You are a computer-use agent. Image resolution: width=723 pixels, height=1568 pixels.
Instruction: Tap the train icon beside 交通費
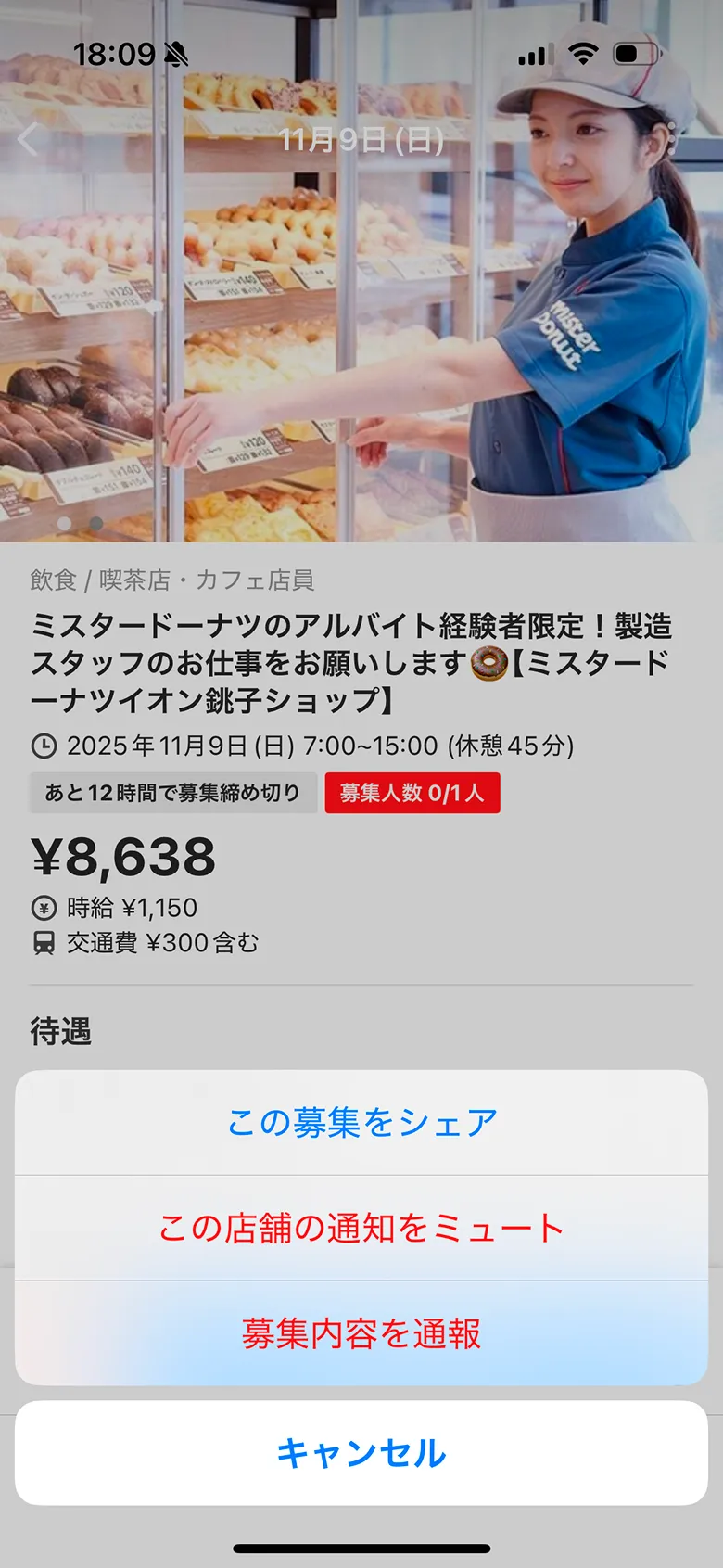pyautogui.click(x=44, y=942)
